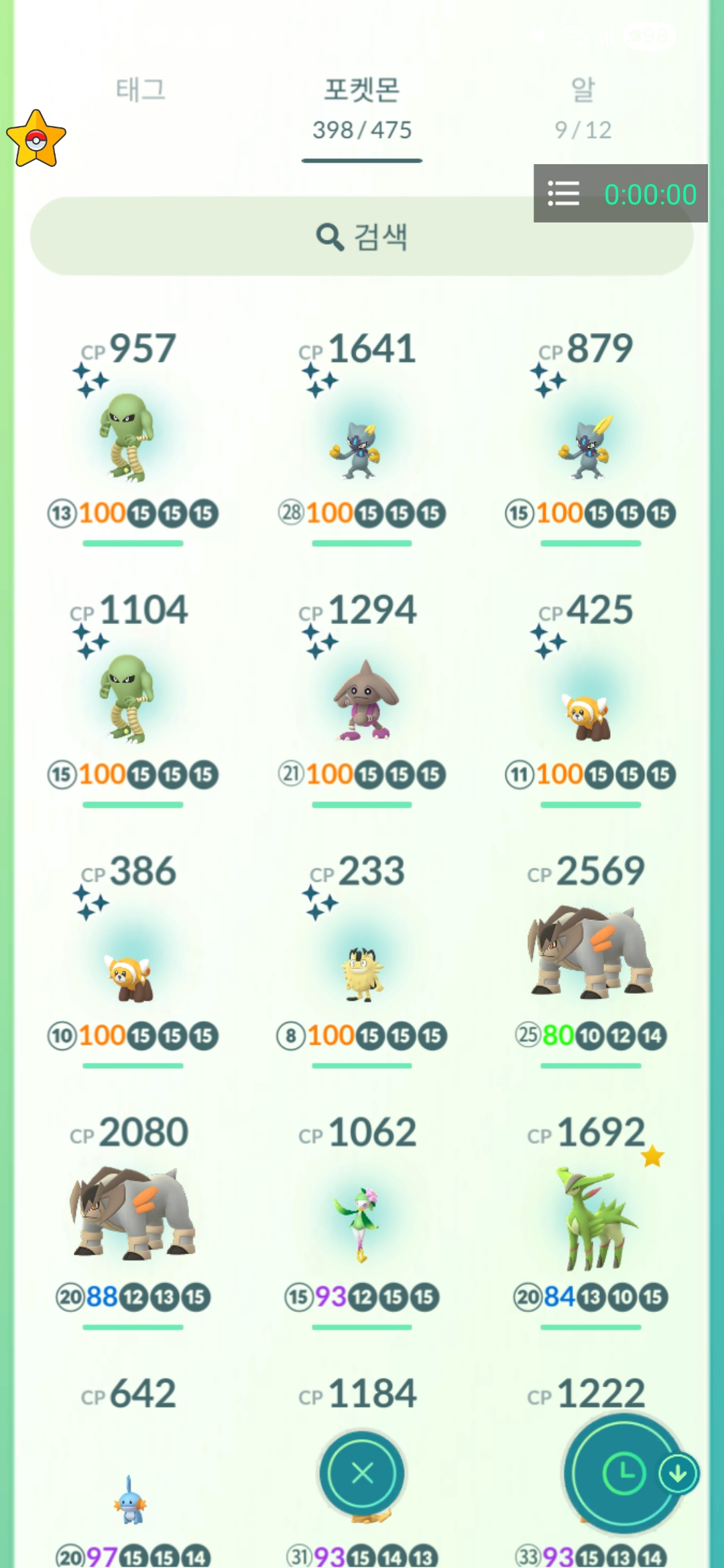Viewport: 724px width, 1568px height.
Task: Open the sort order clock button
Action: click(623, 1473)
